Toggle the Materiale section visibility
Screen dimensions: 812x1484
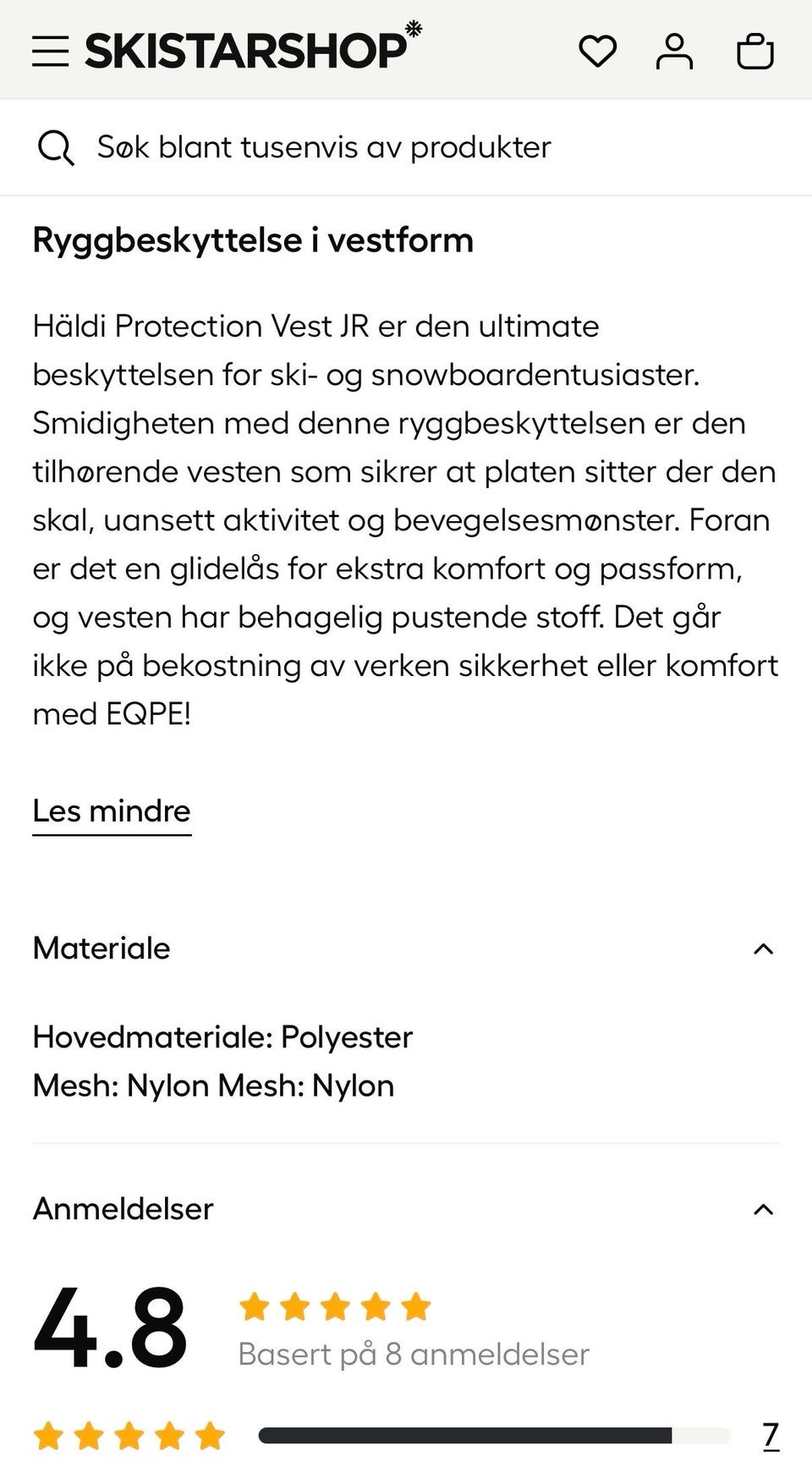[x=763, y=948]
